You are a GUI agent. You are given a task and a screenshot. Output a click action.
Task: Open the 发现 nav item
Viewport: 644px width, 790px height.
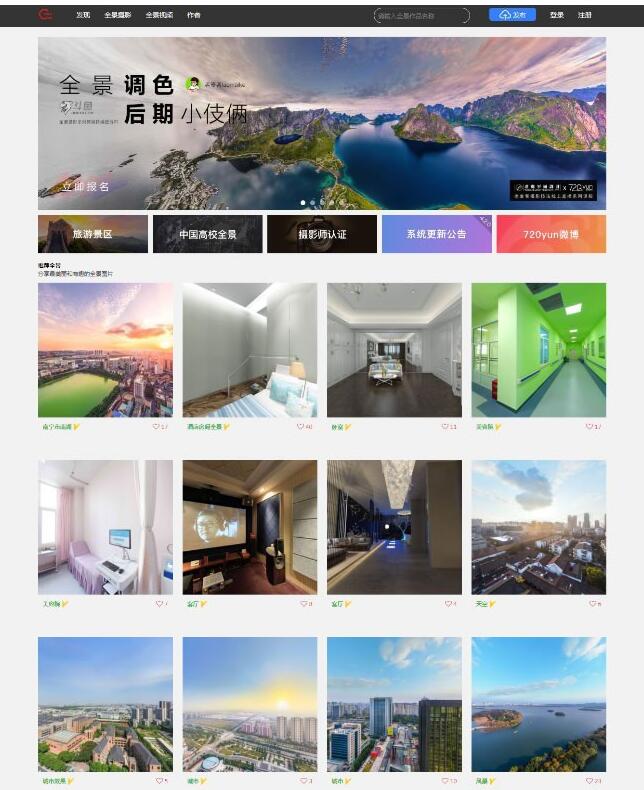click(x=83, y=15)
